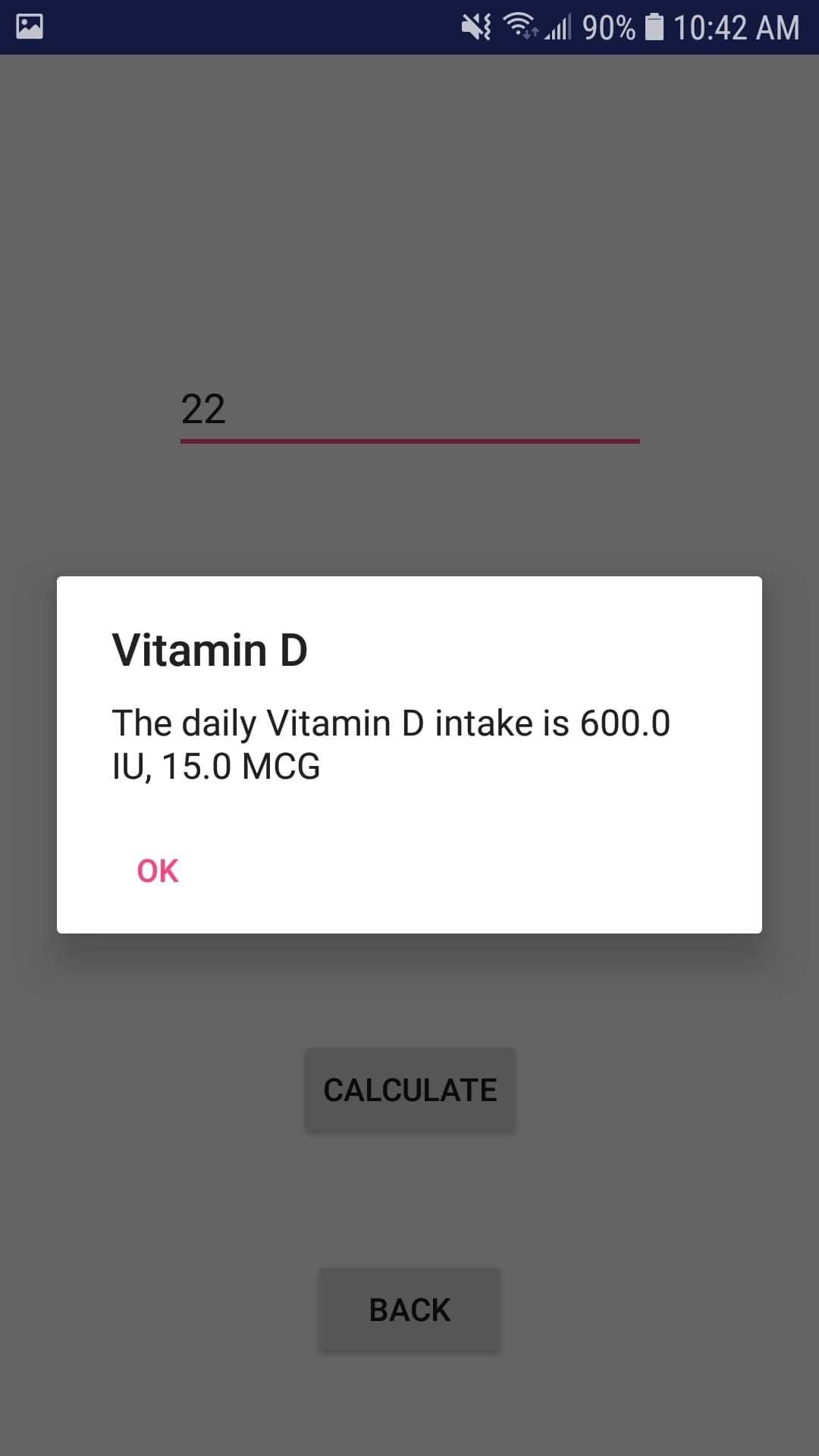Viewport: 819px width, 1456px height.
Task: Go back using the Back button
Action: (x=409, y=1310)
